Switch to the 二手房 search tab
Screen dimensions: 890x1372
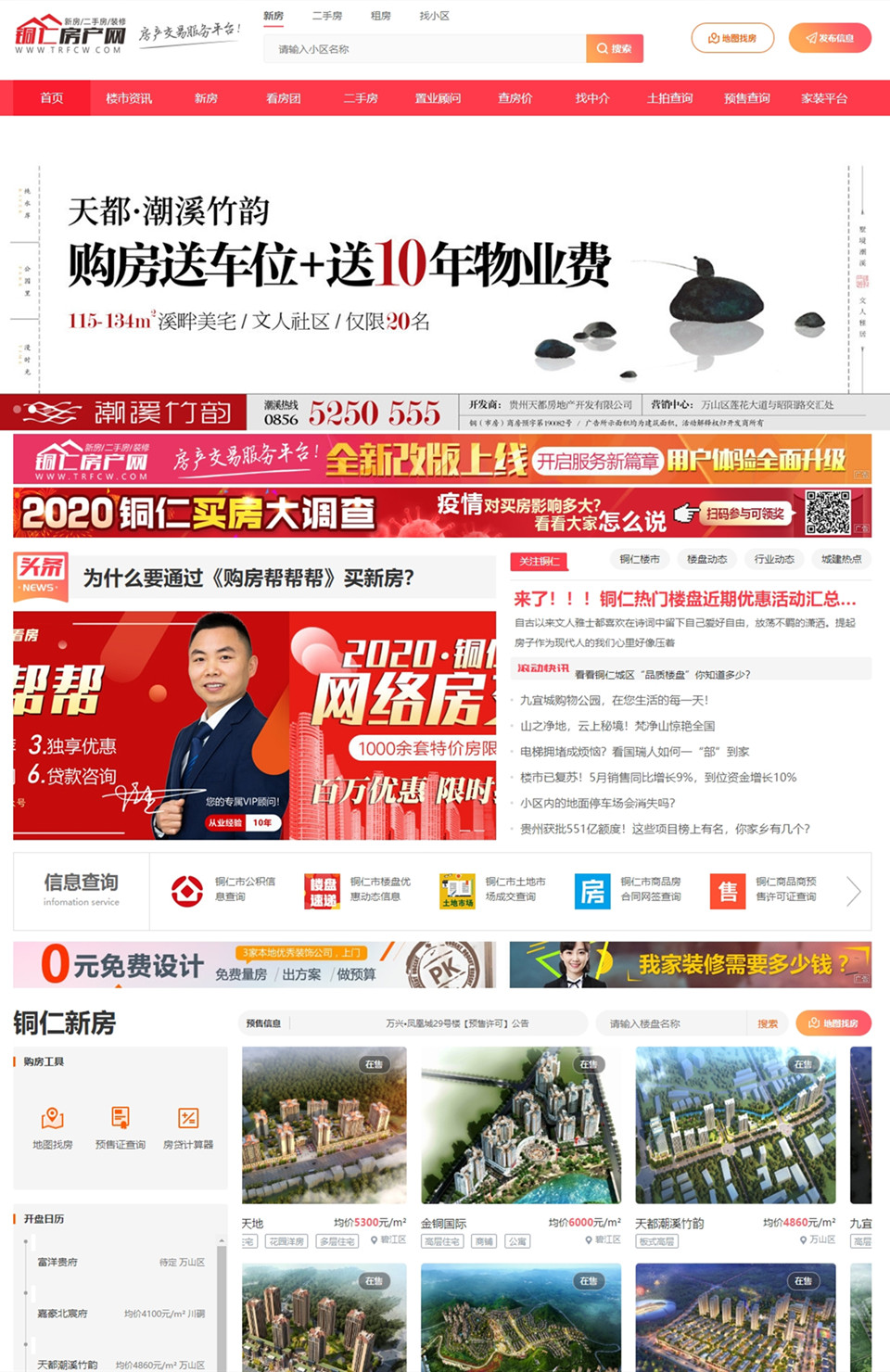point(327,16)
